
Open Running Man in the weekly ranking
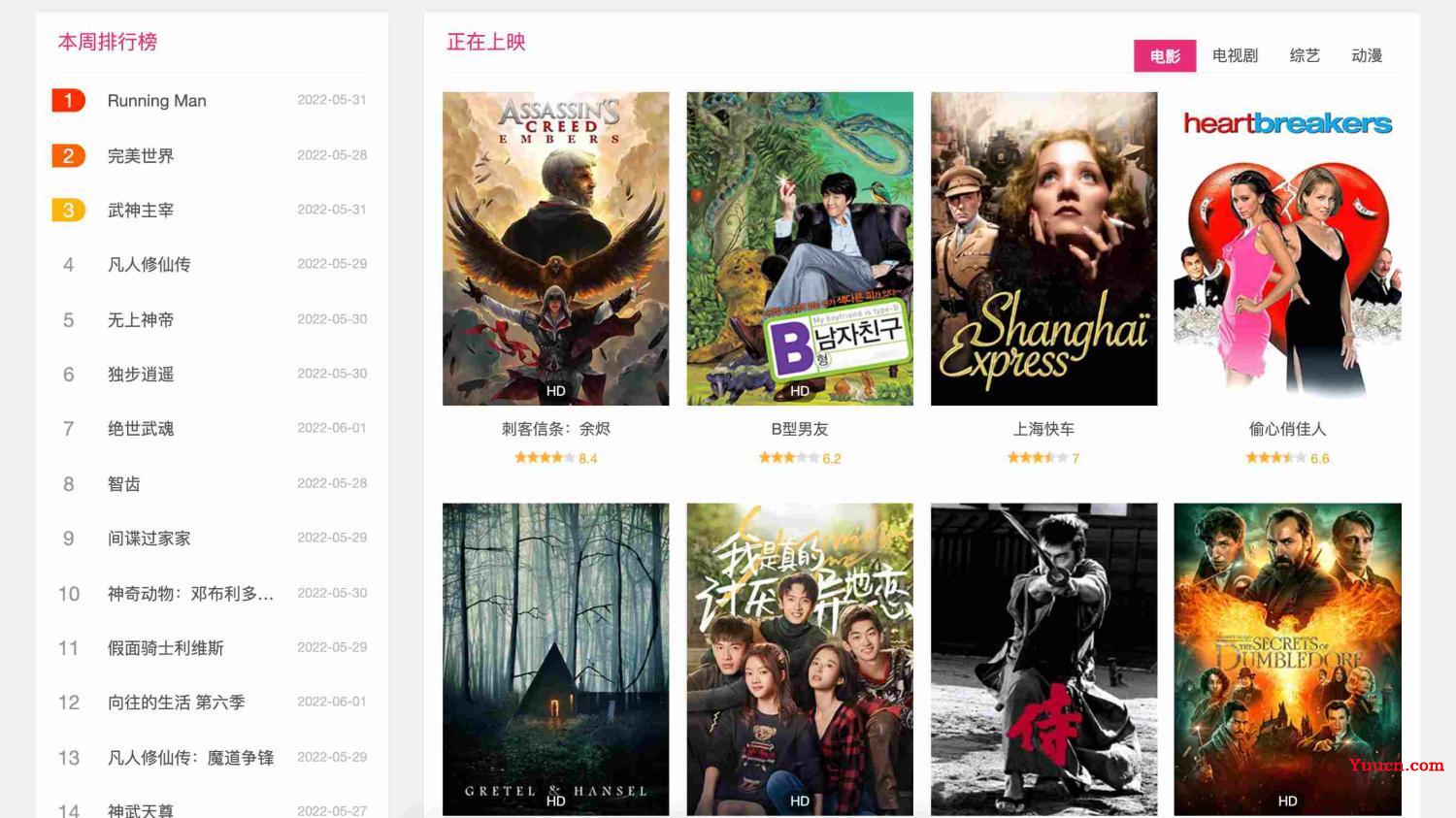(156, 101)
